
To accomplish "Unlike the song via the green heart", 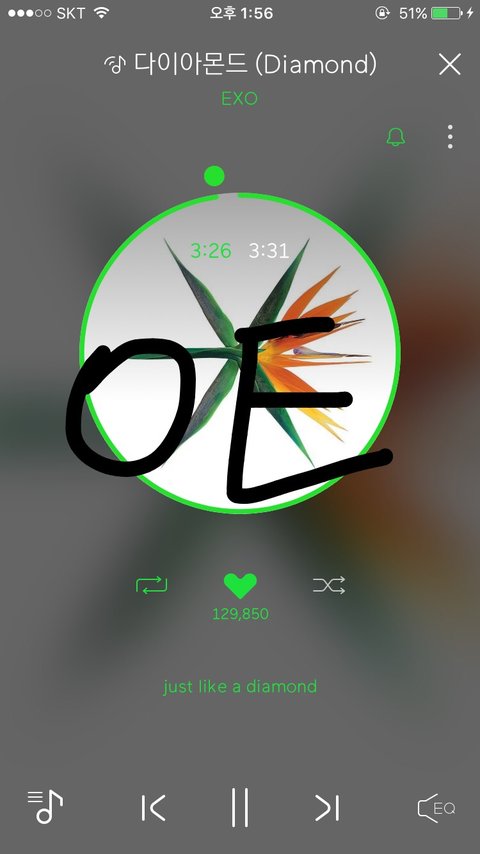I will click(240, 586).
